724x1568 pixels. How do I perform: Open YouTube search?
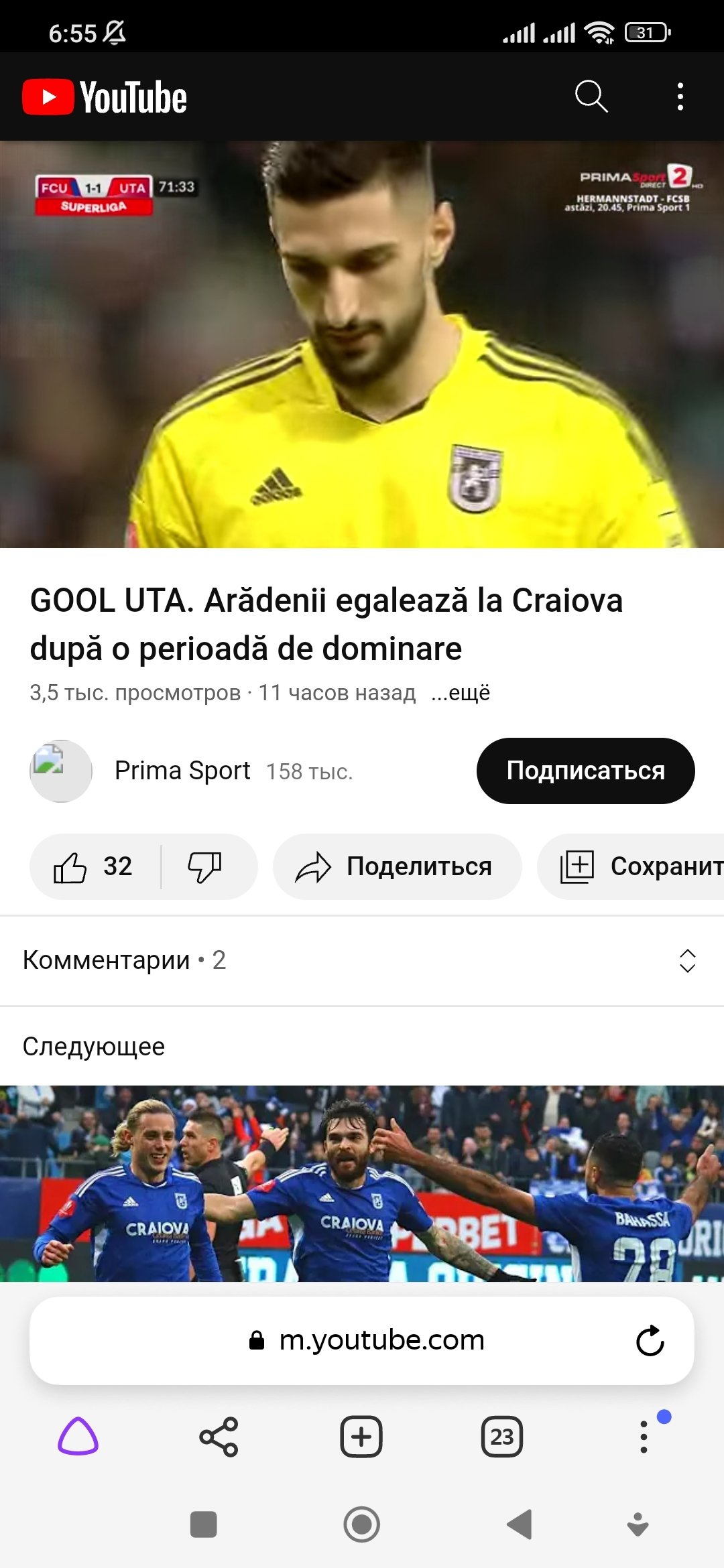click(591, 96)
